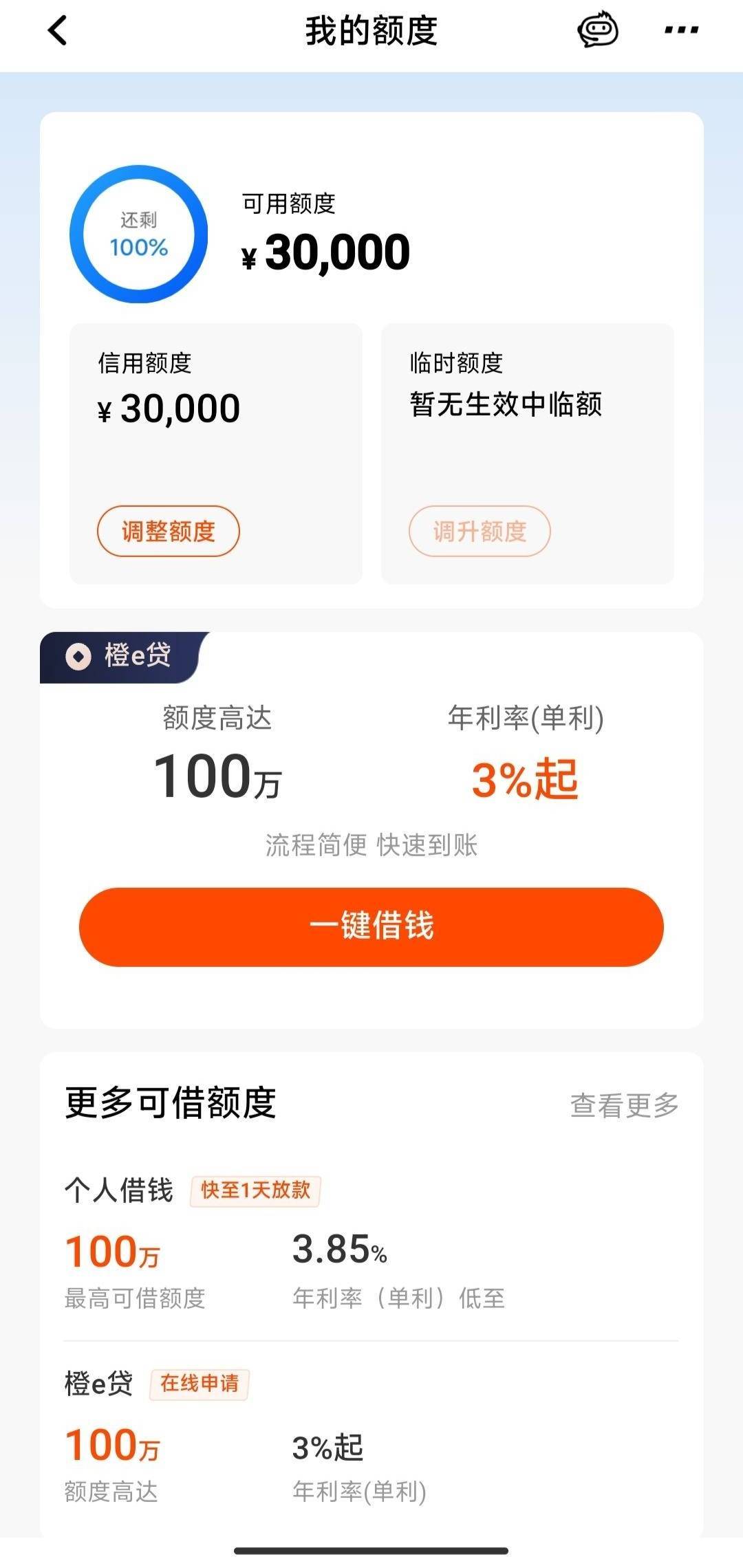Go back using the top-left arrow

(x=58, y=31)
